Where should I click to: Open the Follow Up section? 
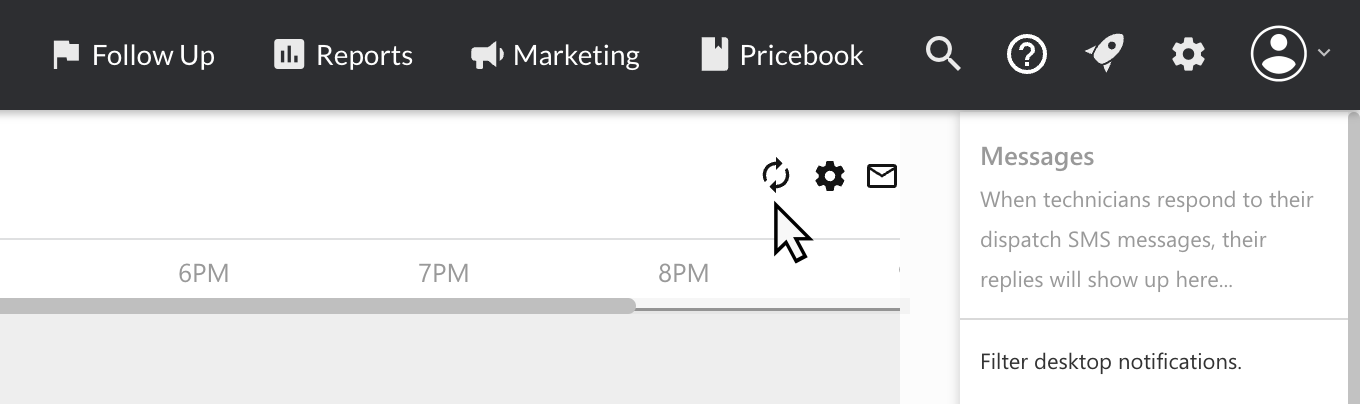[134, 55]
